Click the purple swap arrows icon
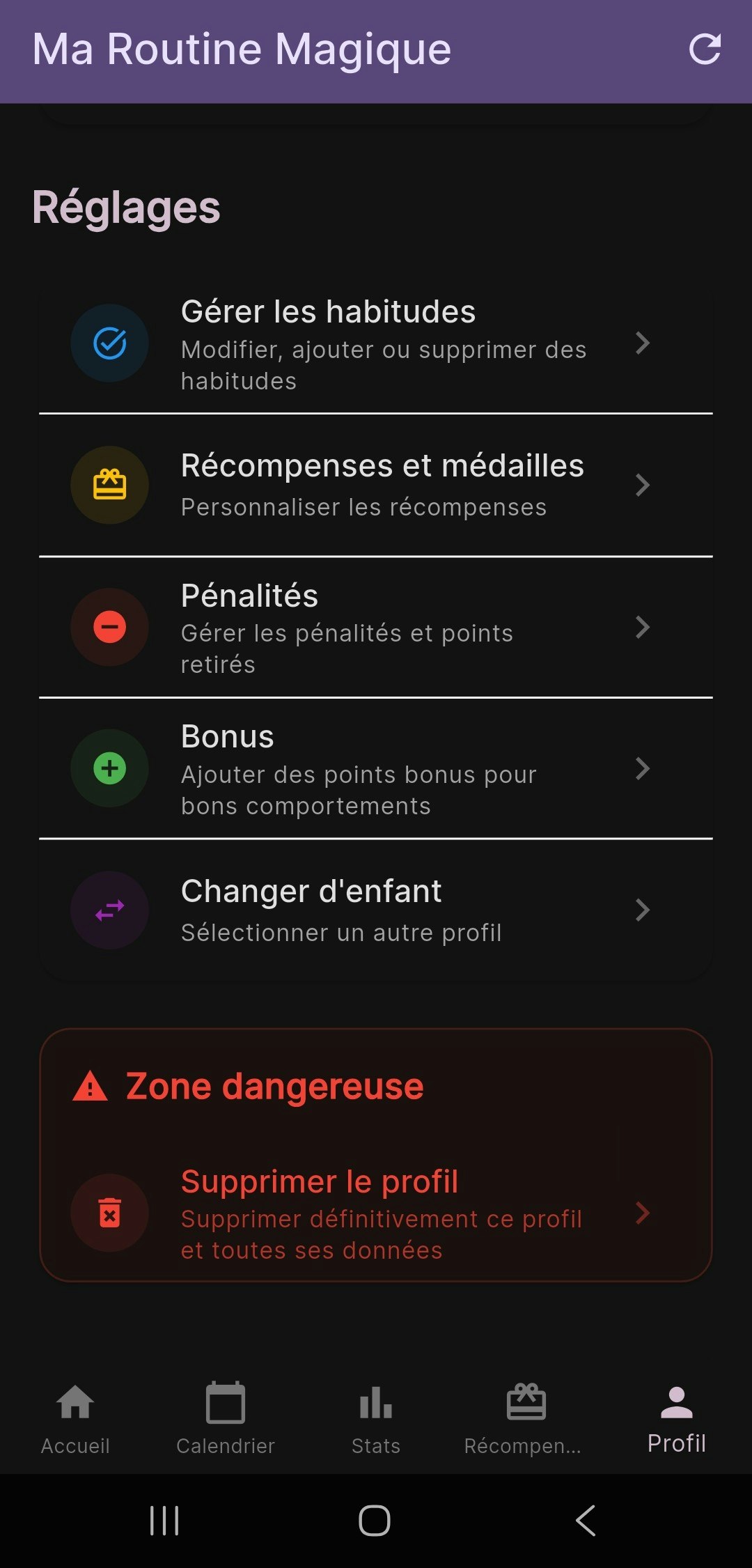 [x=109, y=910]
